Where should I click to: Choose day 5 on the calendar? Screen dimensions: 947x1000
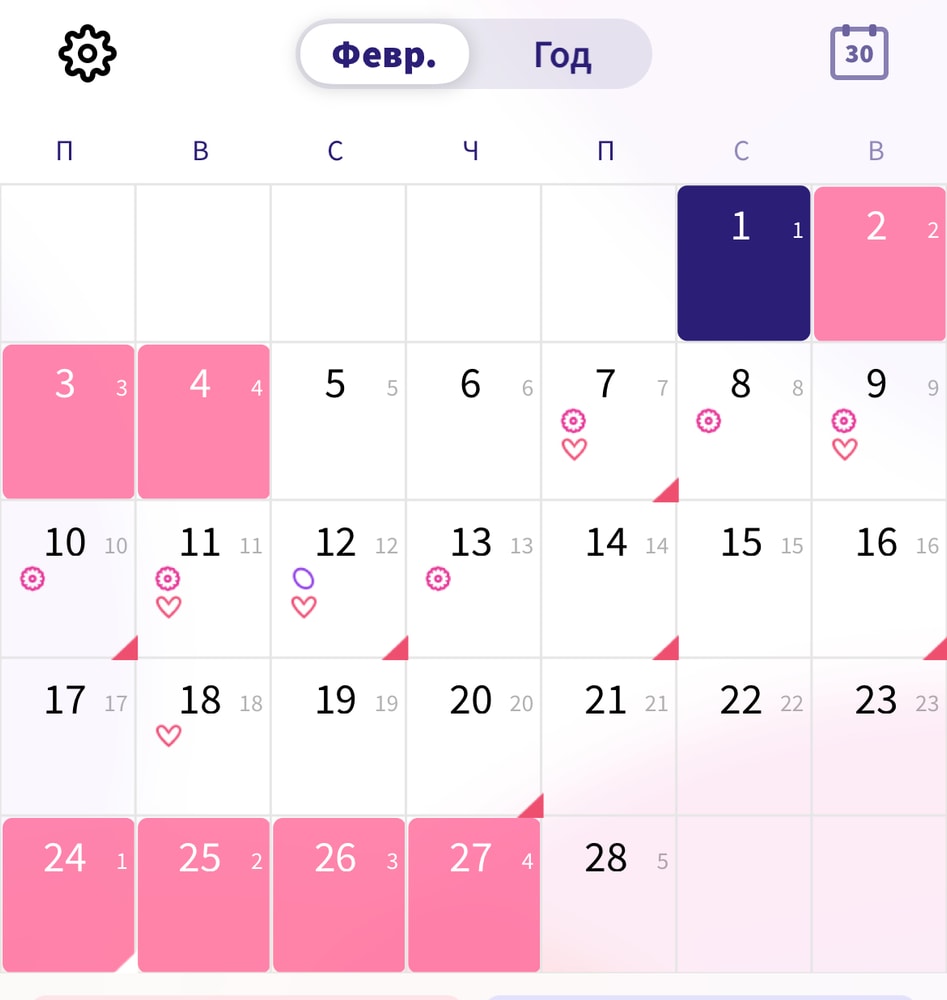click(338, 421)
